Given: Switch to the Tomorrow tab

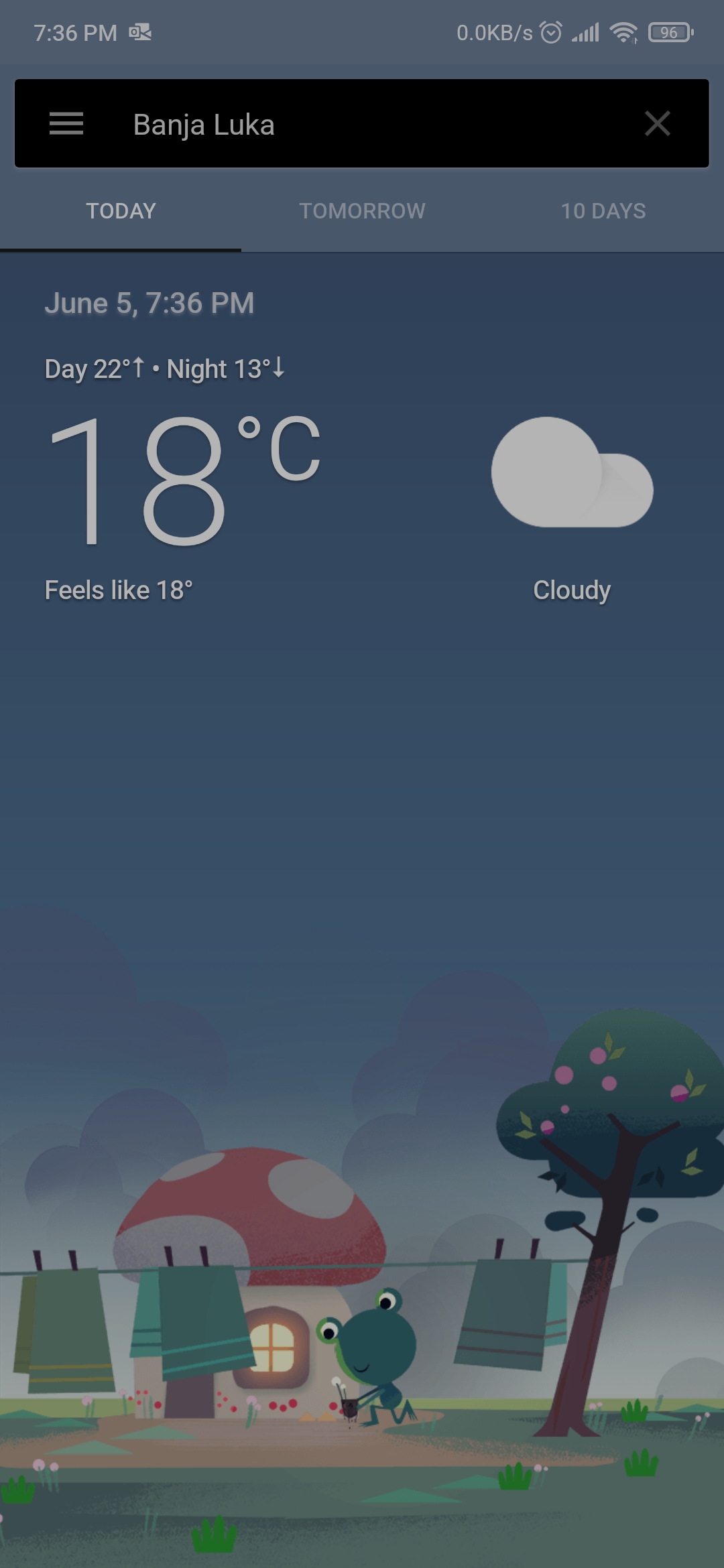Looking at the screenshot, I should [x=362, y=211].
